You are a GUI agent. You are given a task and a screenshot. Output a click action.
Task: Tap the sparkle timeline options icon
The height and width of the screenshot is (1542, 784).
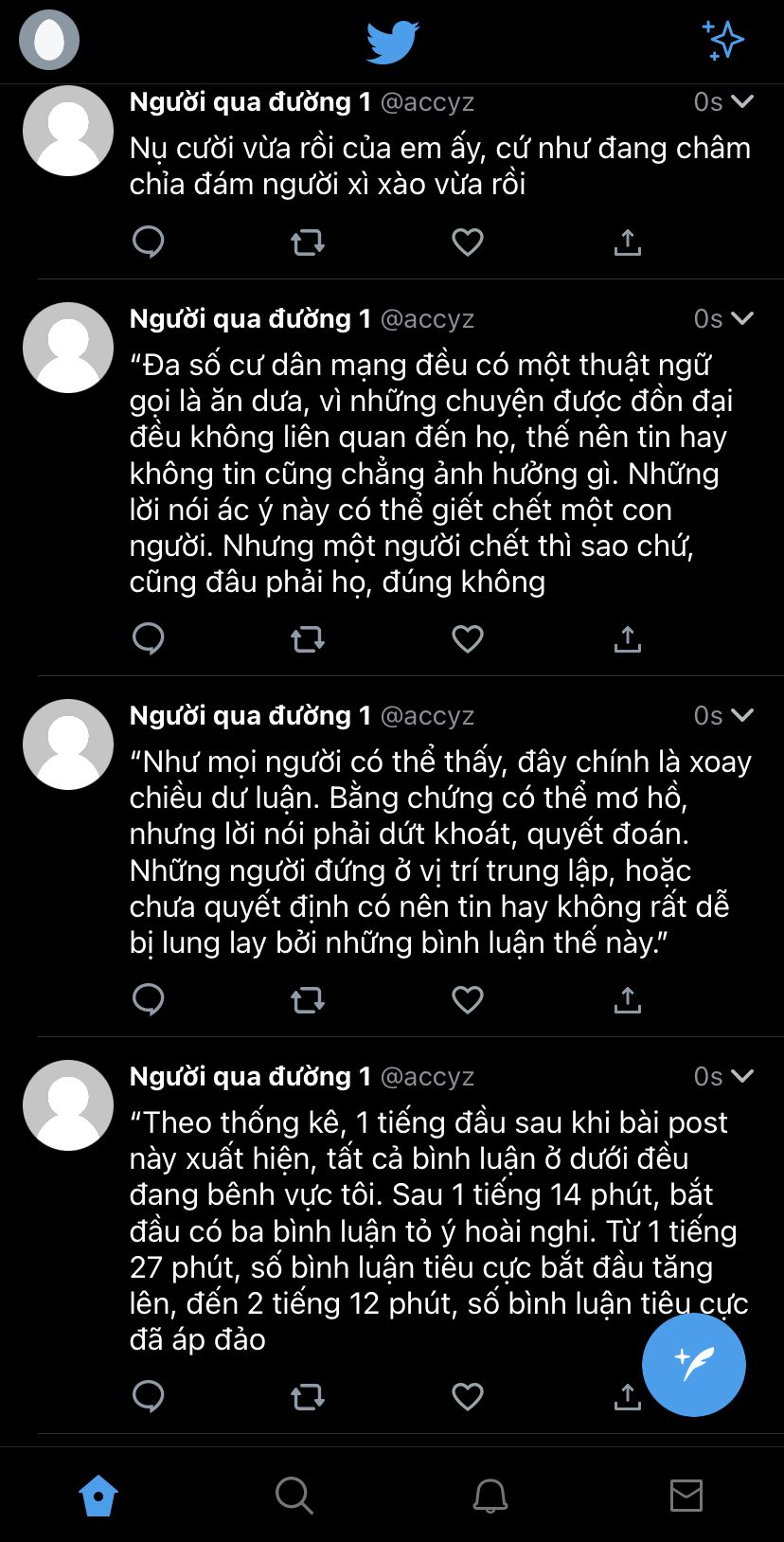(x=723, y=40)
